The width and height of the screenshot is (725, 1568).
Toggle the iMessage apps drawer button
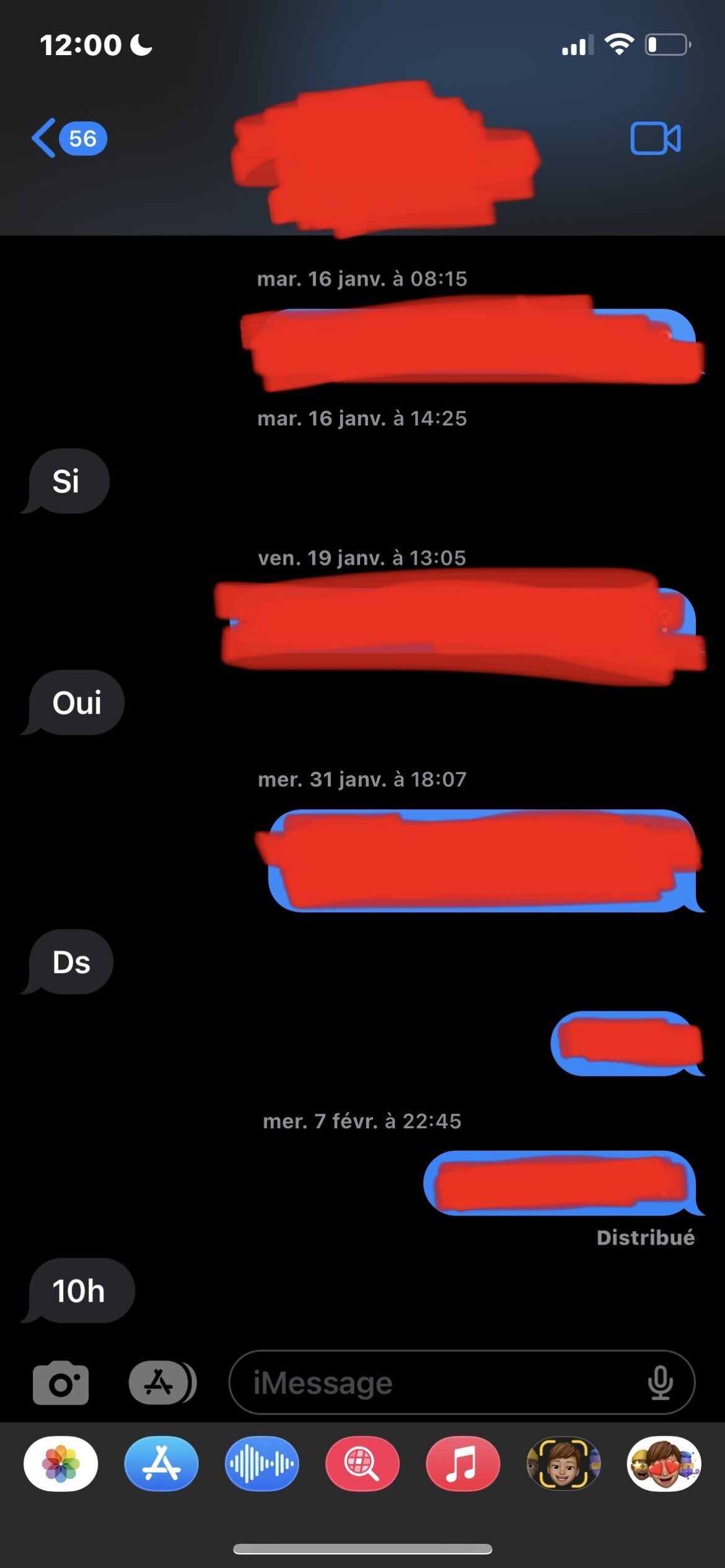162,1382
